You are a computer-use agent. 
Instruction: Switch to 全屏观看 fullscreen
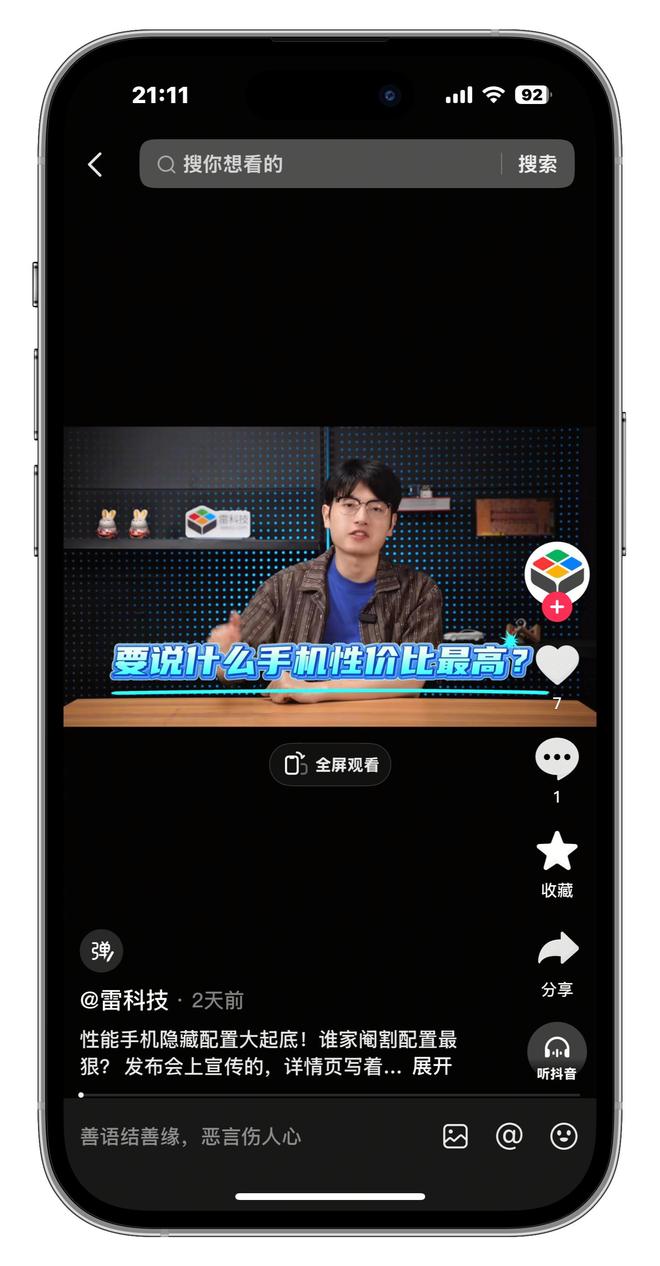click(330, 765)
